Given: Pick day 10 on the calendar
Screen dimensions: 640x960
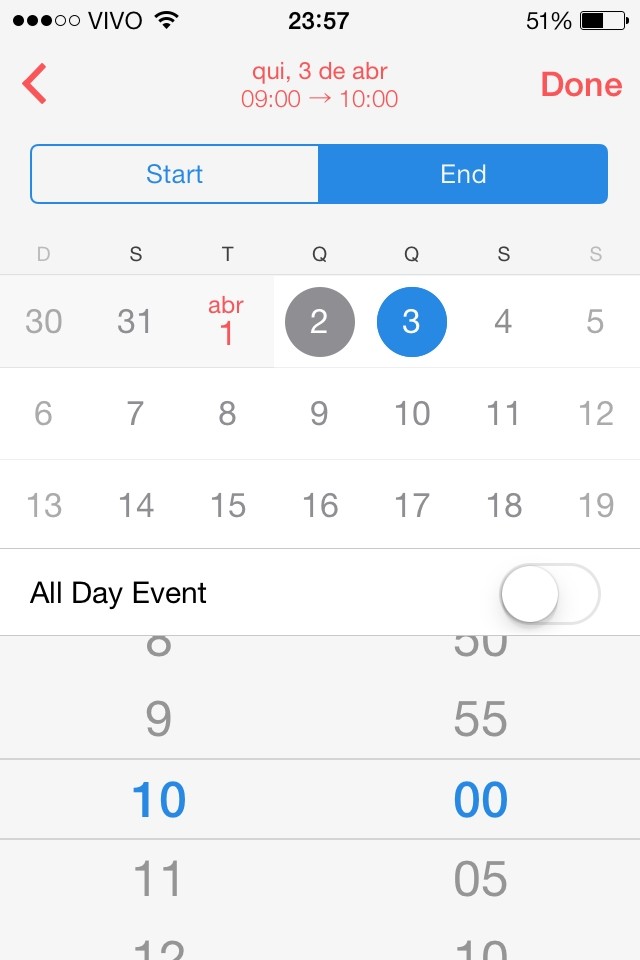Looking at the screenshot, I should (411, 413).
